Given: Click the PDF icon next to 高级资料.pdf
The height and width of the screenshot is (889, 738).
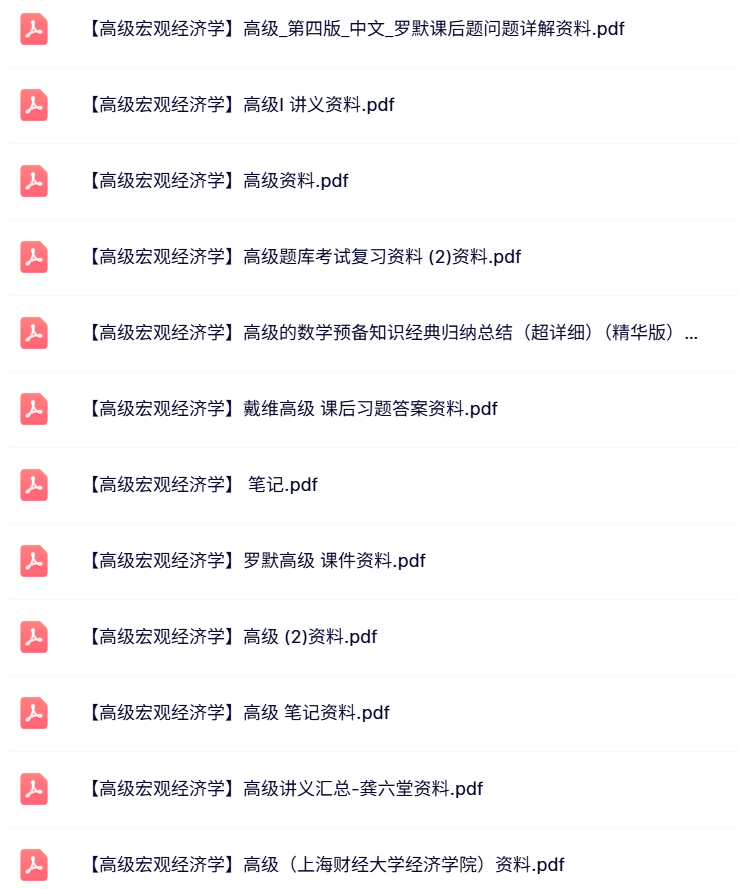Looking at the screenshot, I should click(x=33, y=181).
